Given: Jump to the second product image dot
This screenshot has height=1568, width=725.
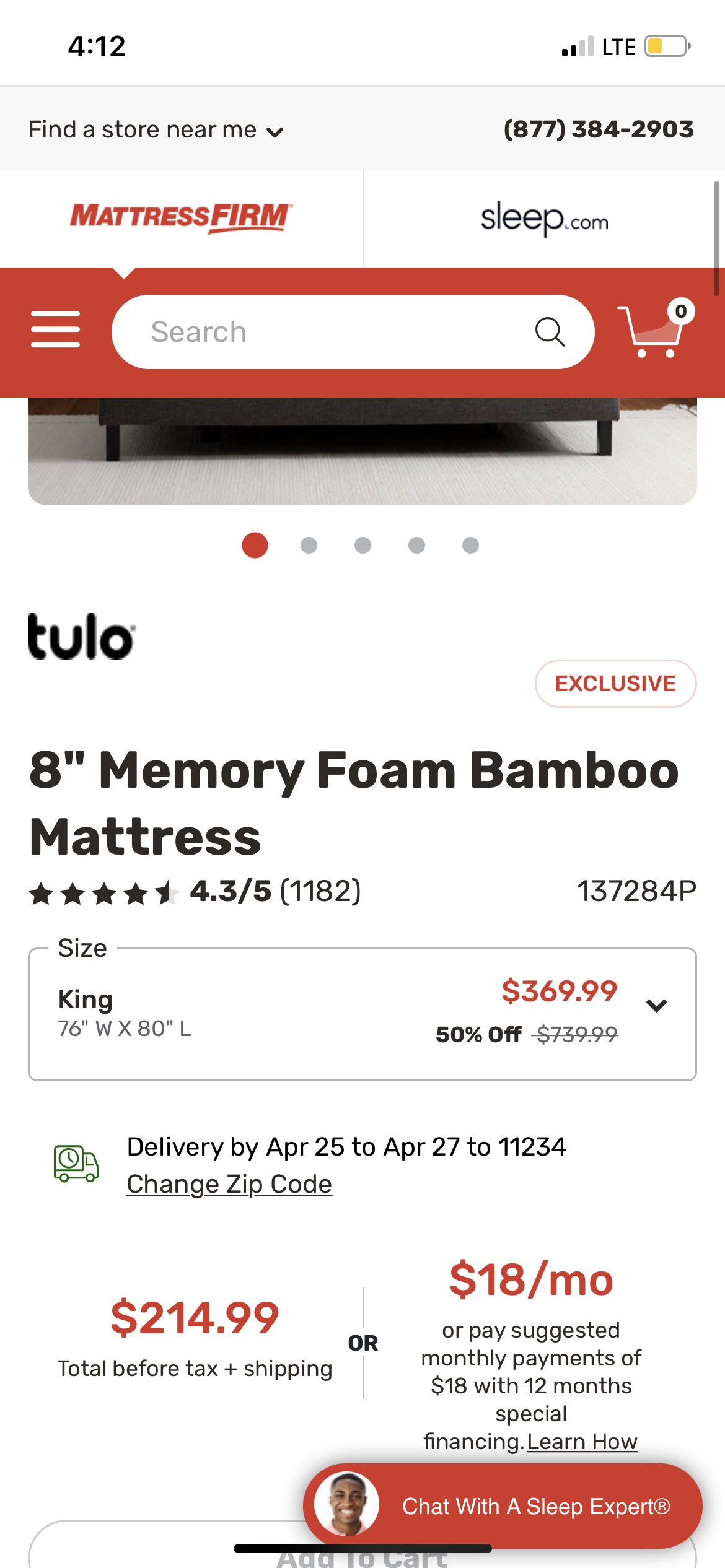Looking at the screenshot, I should tap(309, 545).
